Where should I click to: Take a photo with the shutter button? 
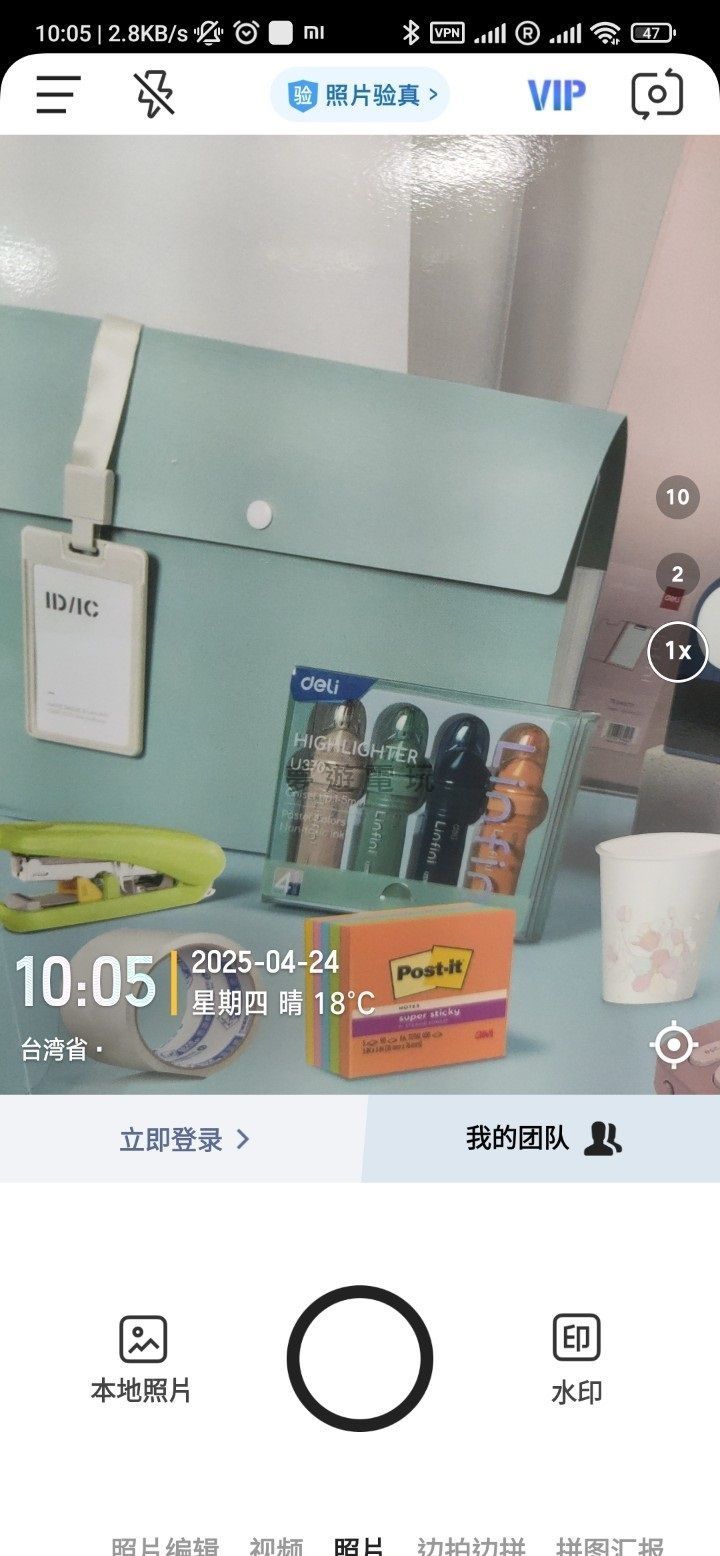(360, 1358)
